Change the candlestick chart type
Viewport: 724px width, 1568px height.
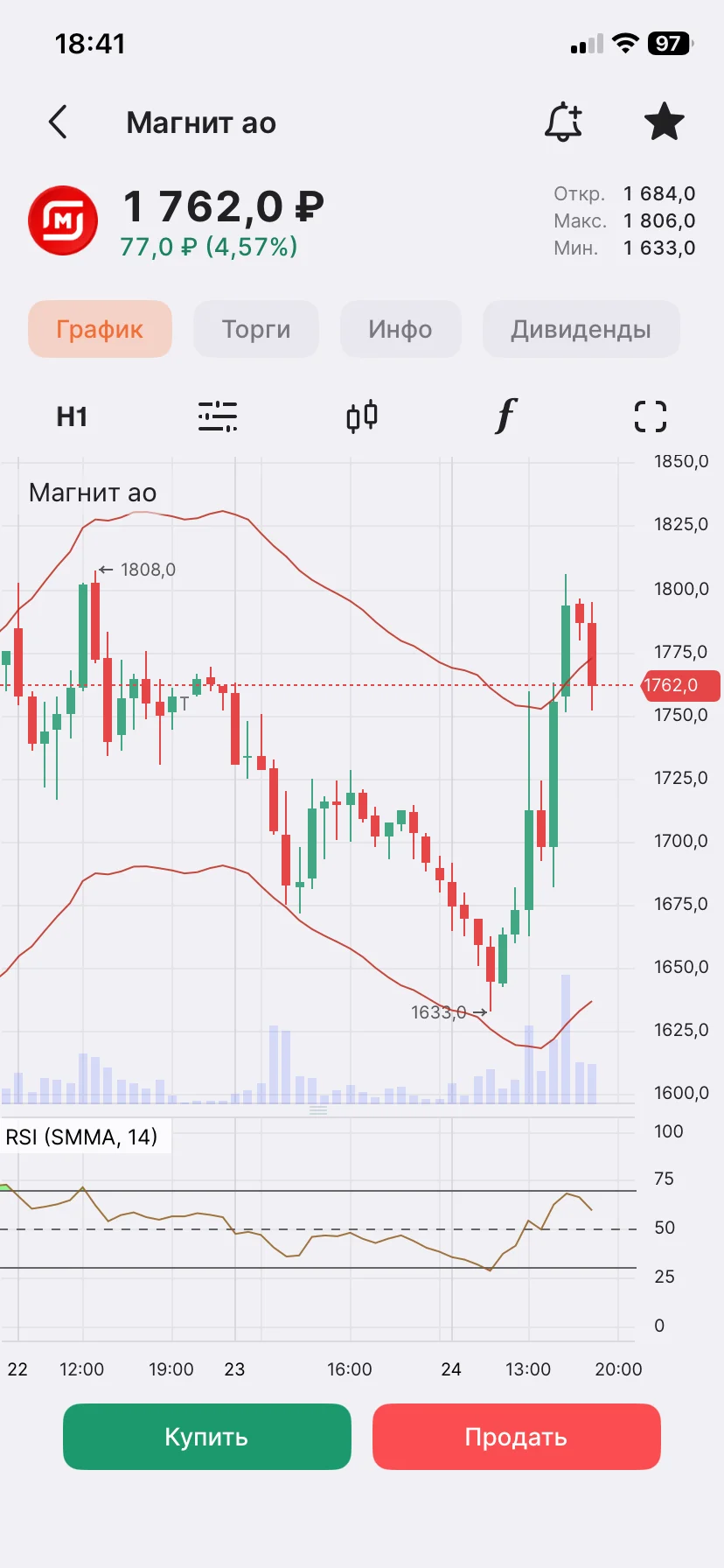click(362, 416)
